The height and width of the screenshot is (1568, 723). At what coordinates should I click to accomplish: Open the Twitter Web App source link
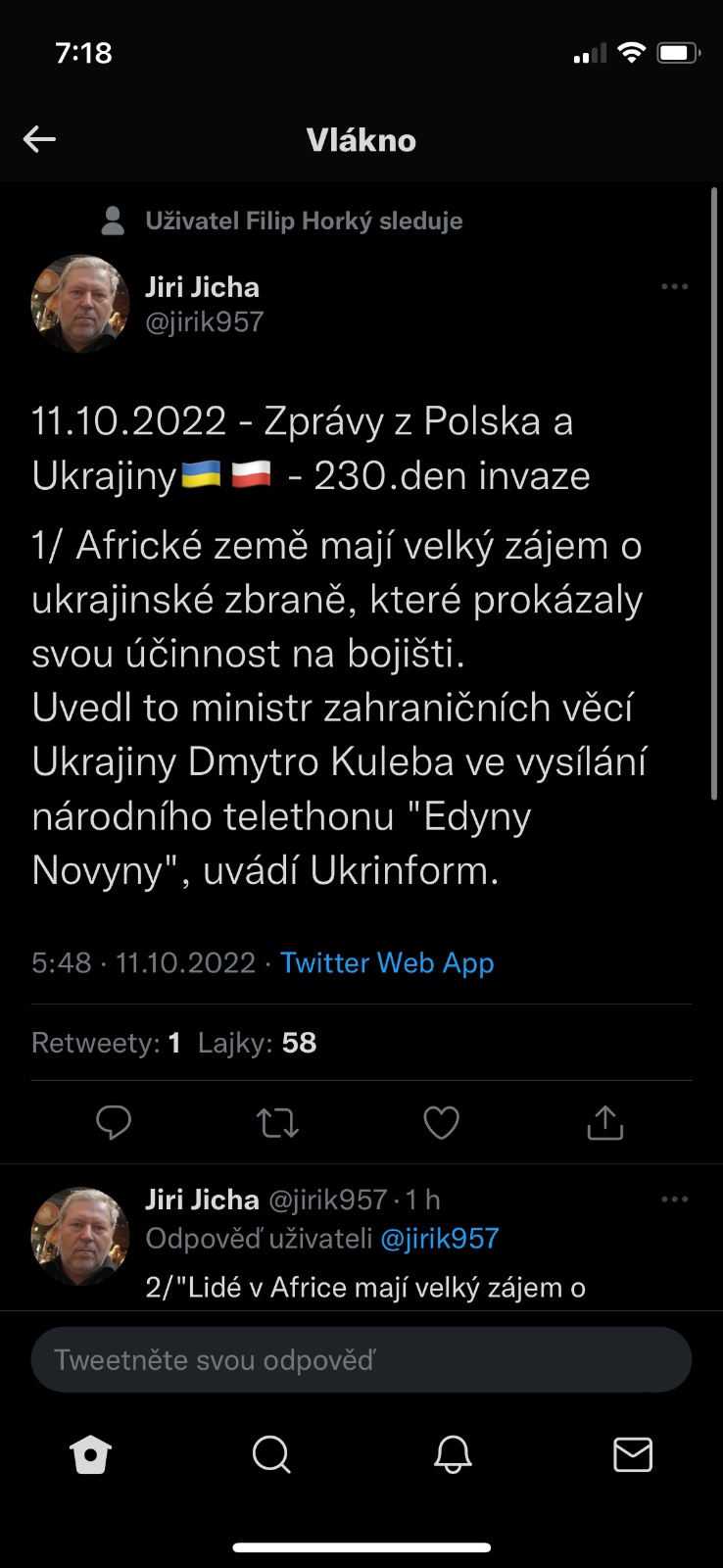[x=387, y=962]
